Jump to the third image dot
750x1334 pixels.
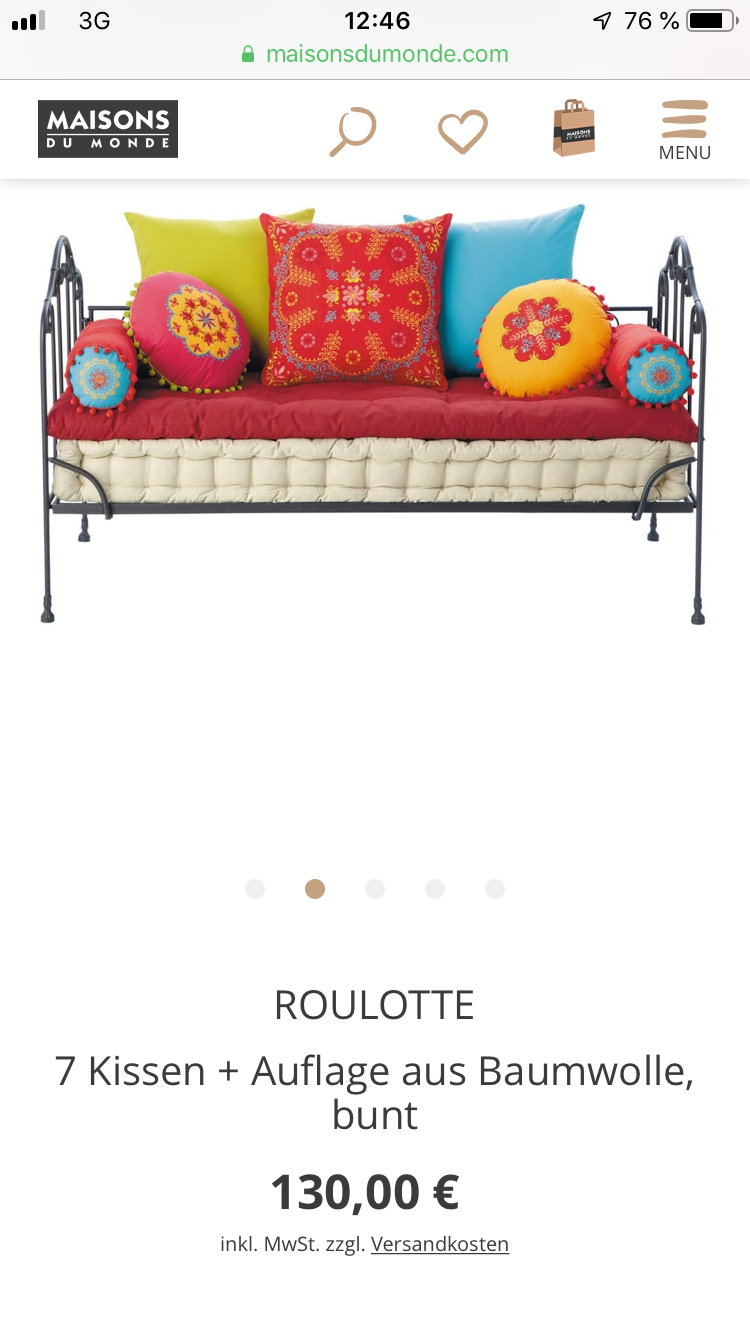(375, 889)
